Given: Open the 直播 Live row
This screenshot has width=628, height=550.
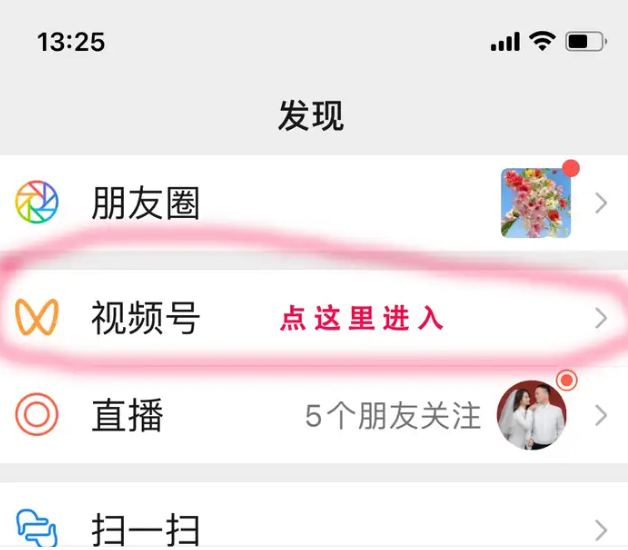Looking at the screenshot, I should point(128,415).
